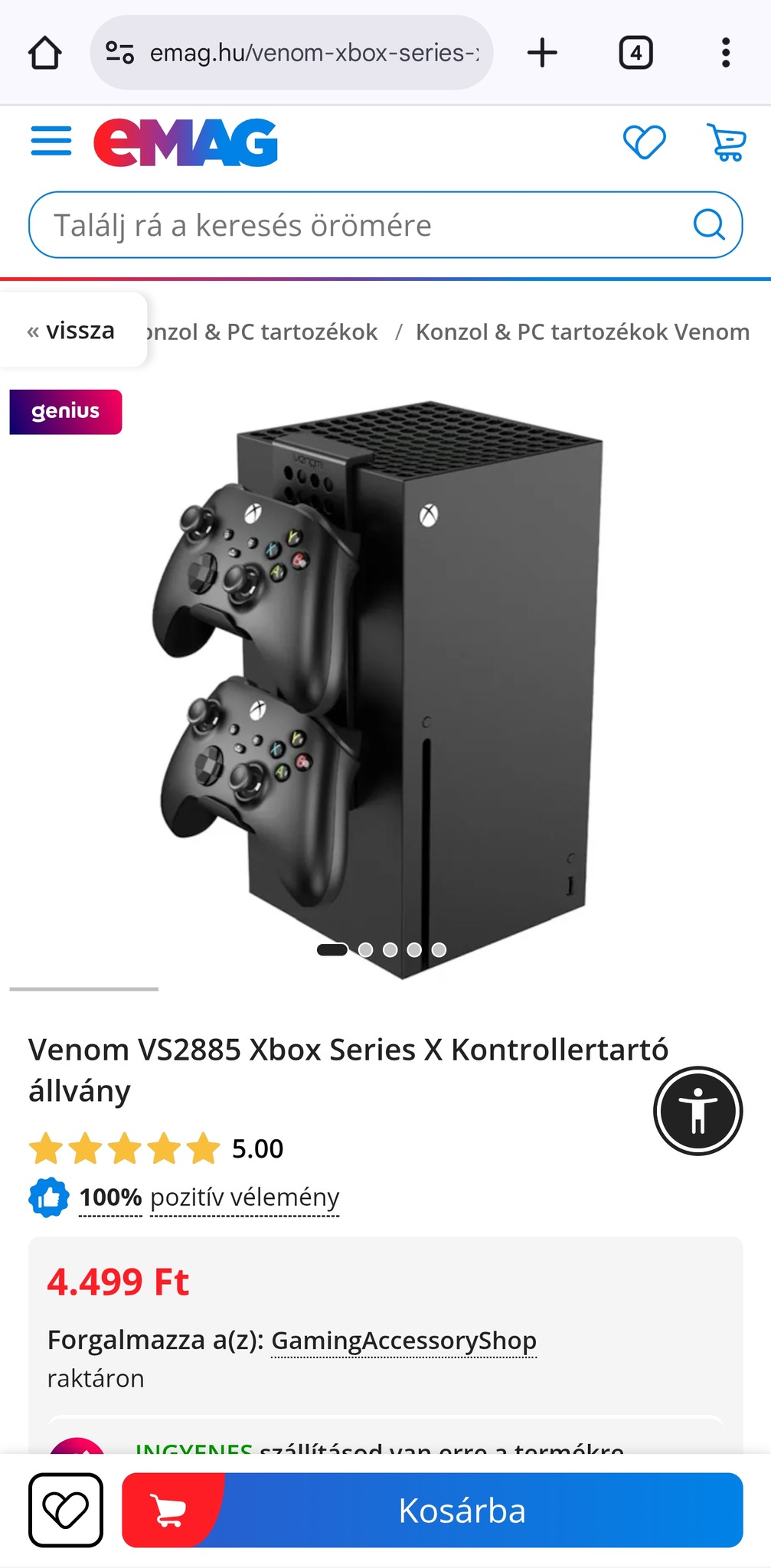771x1568 pixels.
Task: Open the tab switcher showing 4 tabs
Action: 635,53
